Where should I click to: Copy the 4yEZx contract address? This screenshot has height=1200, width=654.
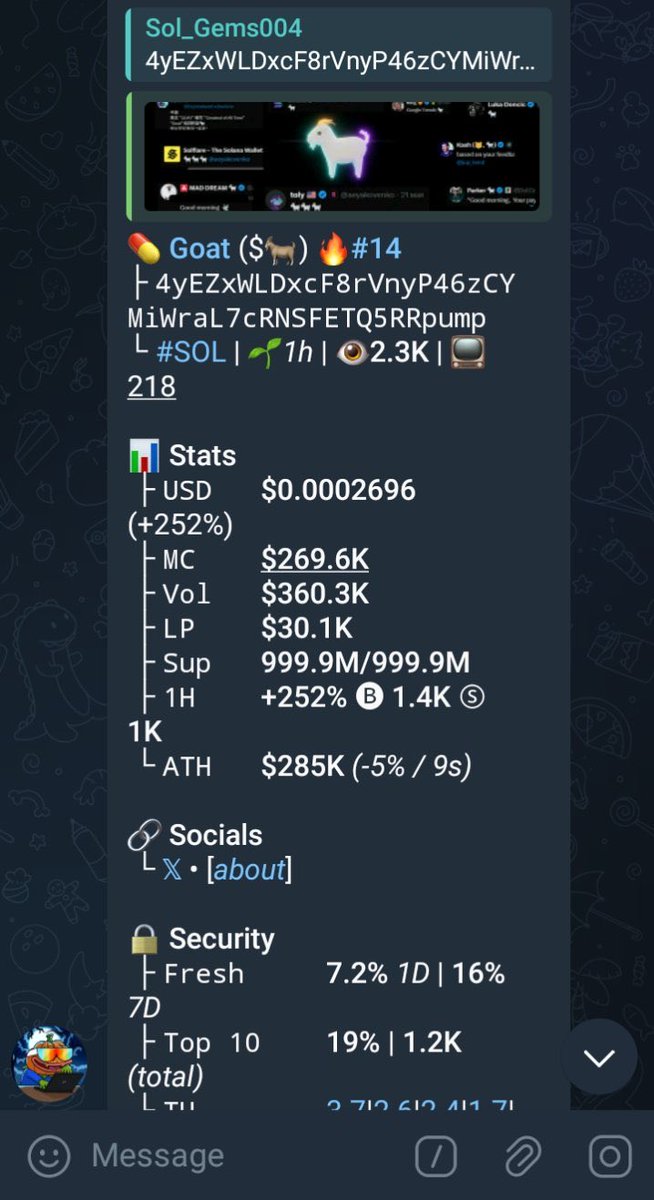(320, 301)
